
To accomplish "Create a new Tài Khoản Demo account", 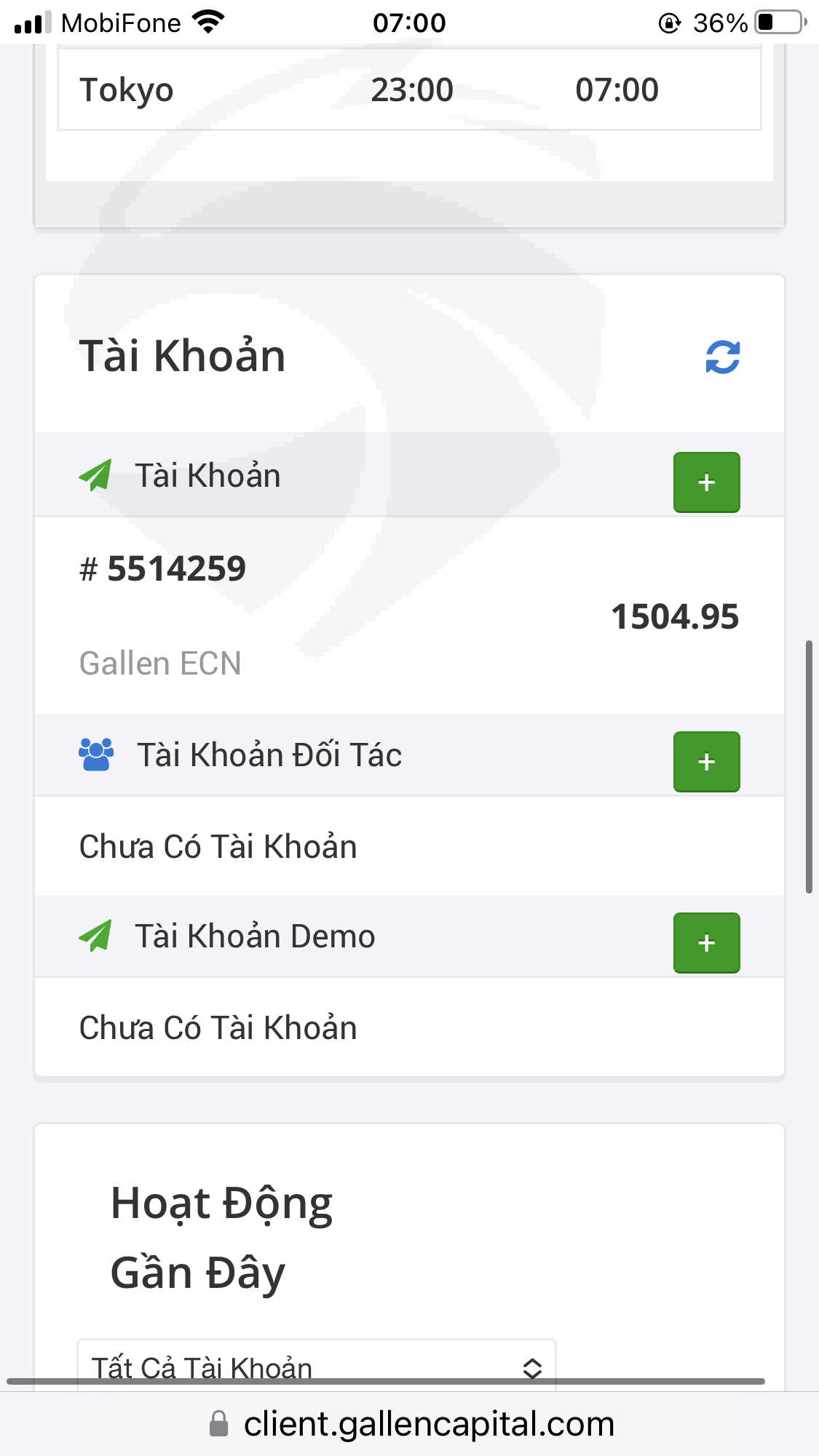I will [706, 943].
